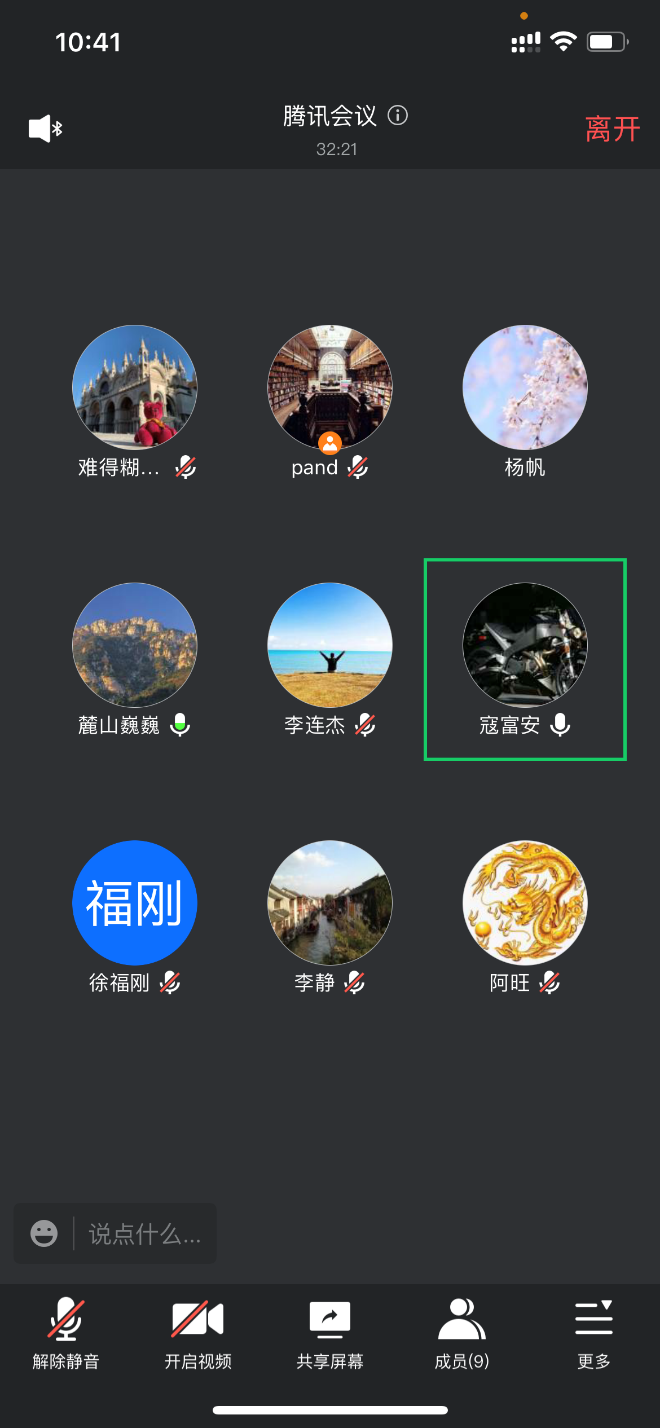
Task: Turn on camera with 开启视频
Action: point(198,1332)
